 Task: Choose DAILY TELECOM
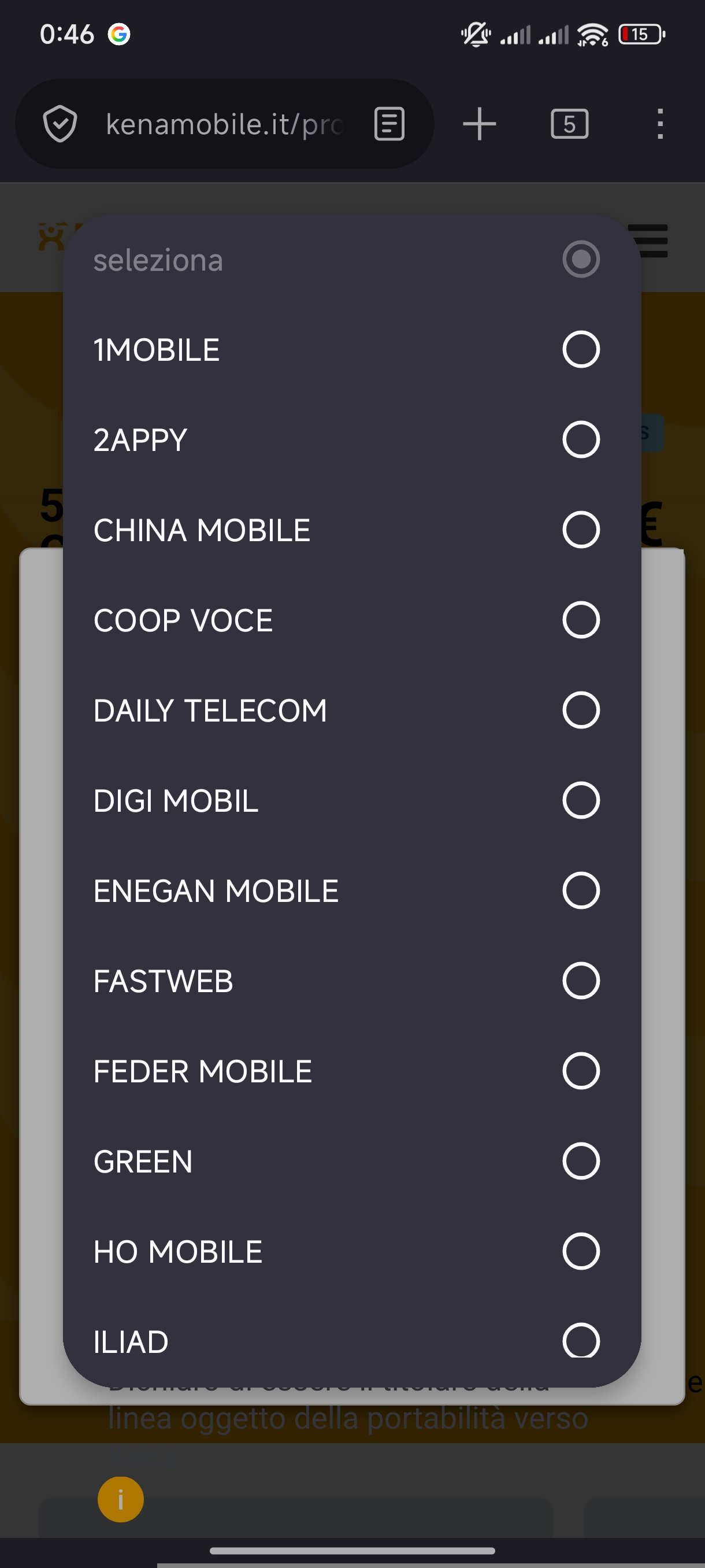tap(351, 710)
